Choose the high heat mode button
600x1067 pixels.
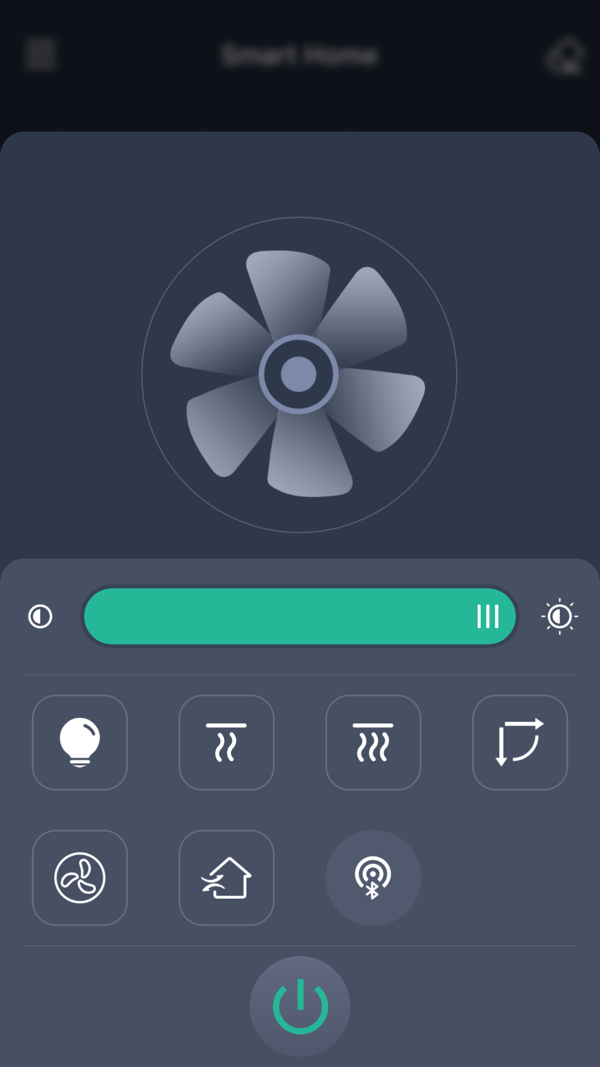pos(373,742)
